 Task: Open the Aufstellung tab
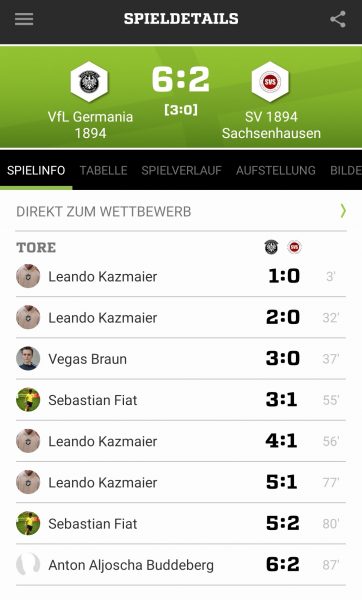click(x=276, y=170)
